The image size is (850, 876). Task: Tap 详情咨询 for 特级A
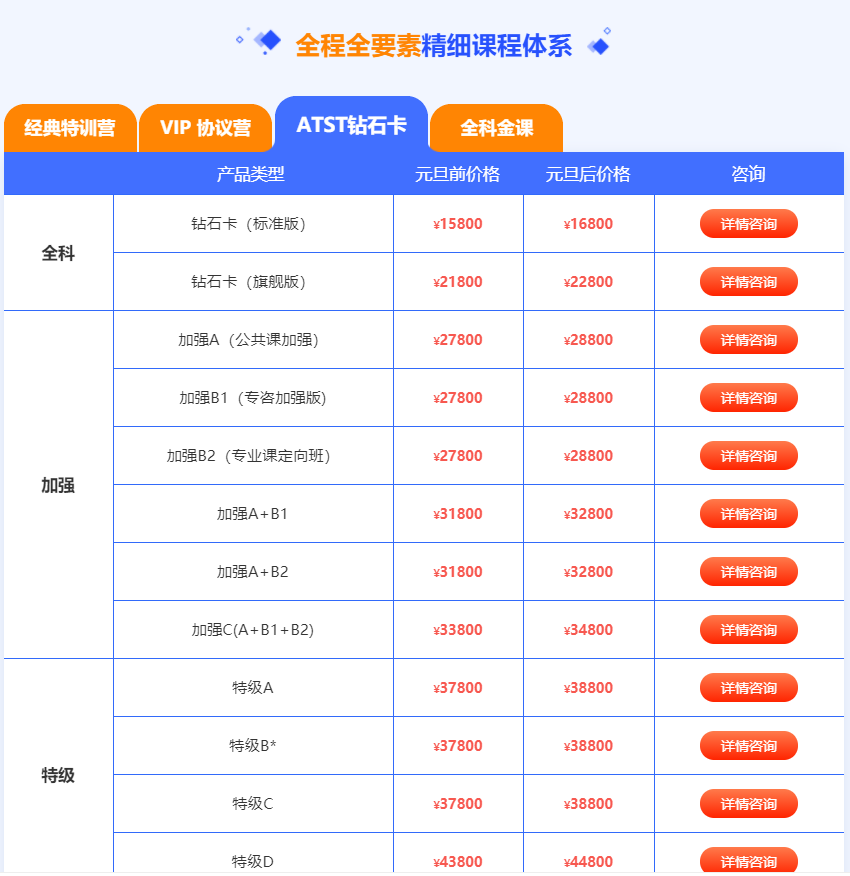tap(748, 688)
